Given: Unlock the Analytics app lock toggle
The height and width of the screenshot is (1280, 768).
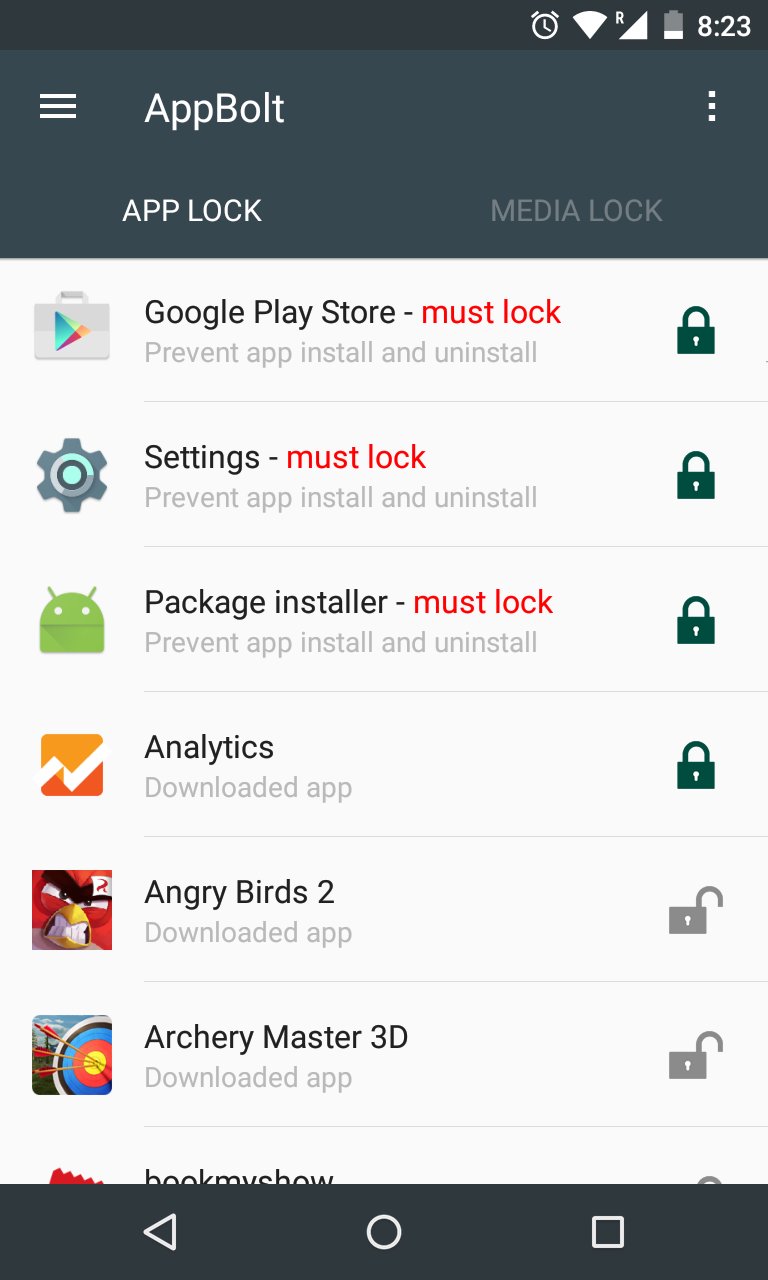Looking at the screenshot, I should tap(695, 765).
